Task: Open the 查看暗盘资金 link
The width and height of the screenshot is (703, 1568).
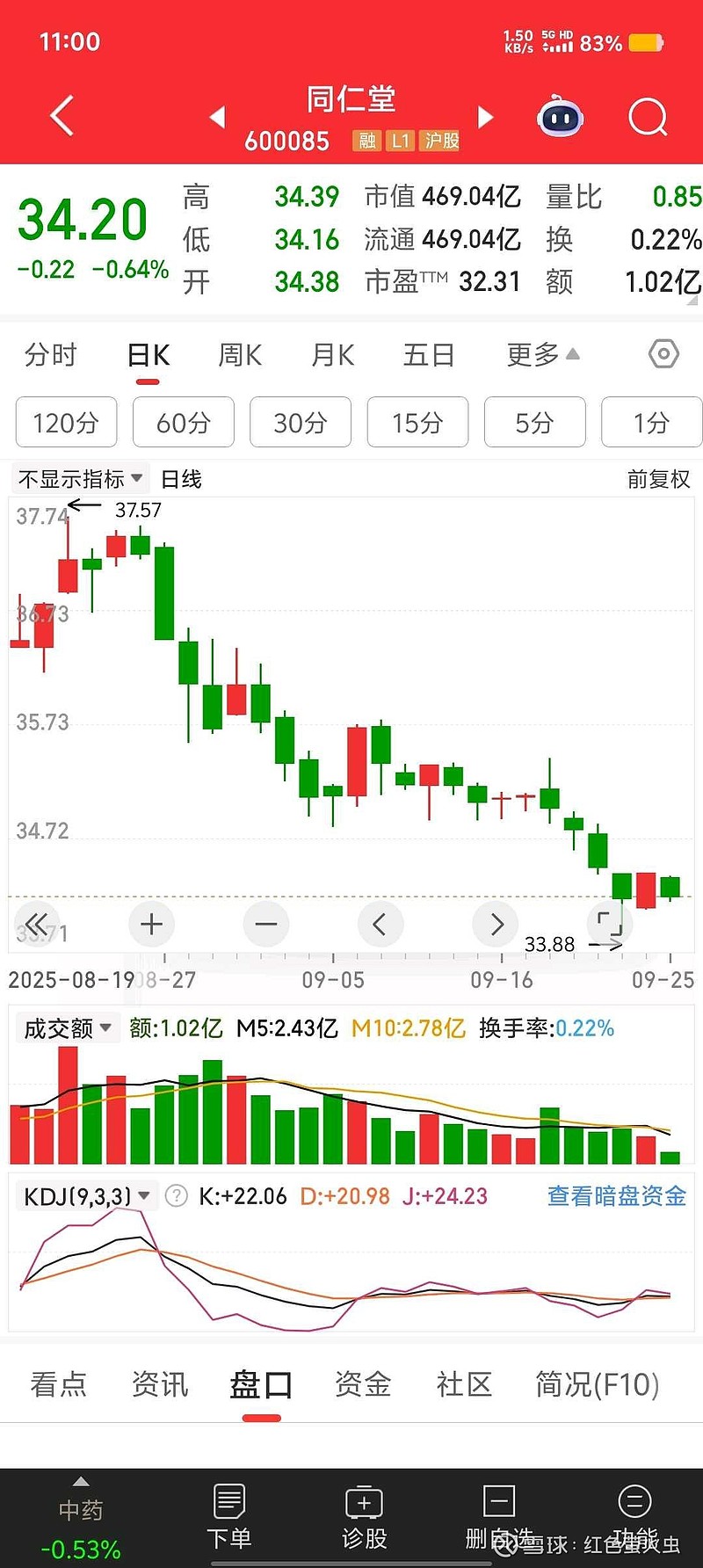Action: tap(616, 1196)
